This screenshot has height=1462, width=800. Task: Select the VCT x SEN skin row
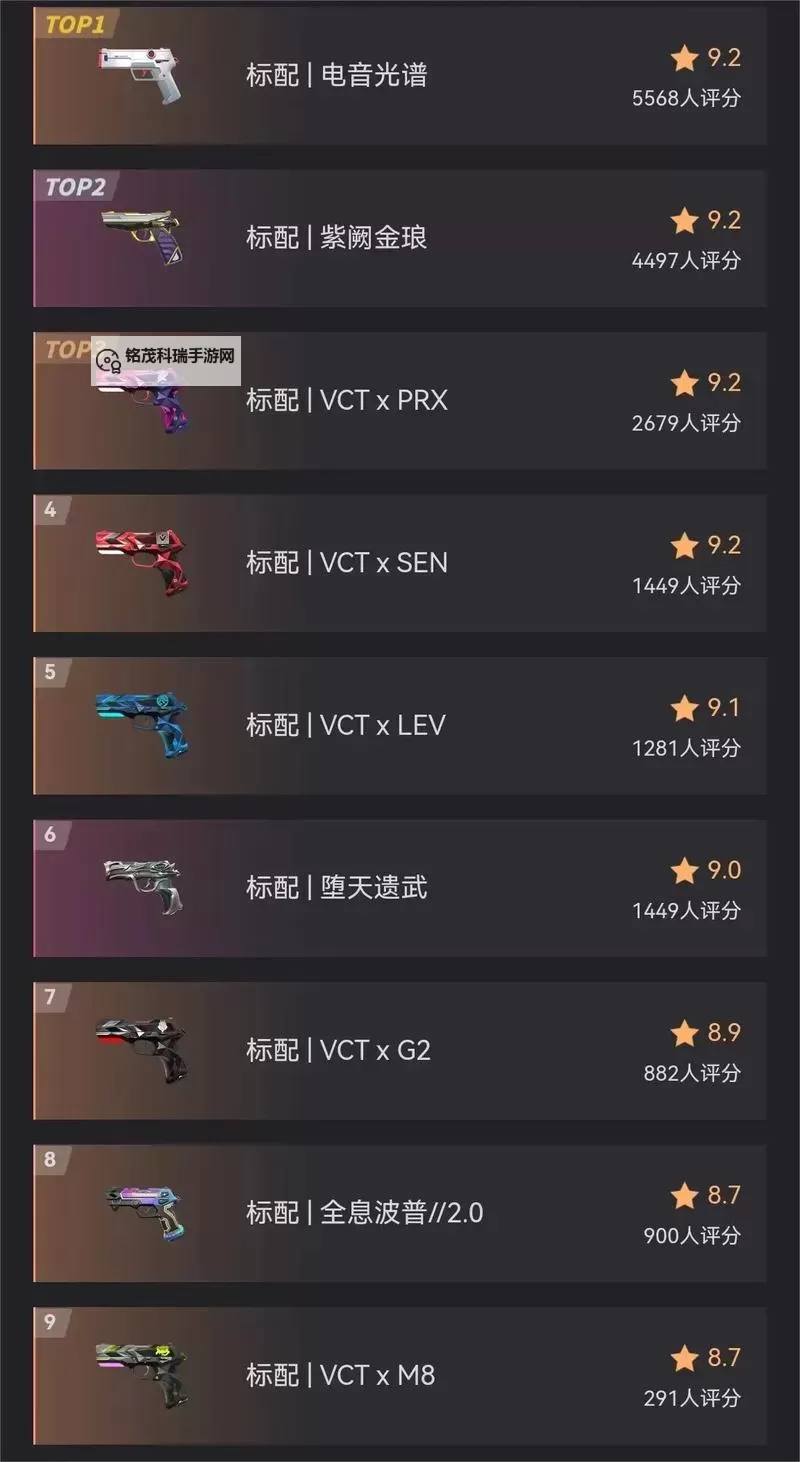(x=400, y=563)
